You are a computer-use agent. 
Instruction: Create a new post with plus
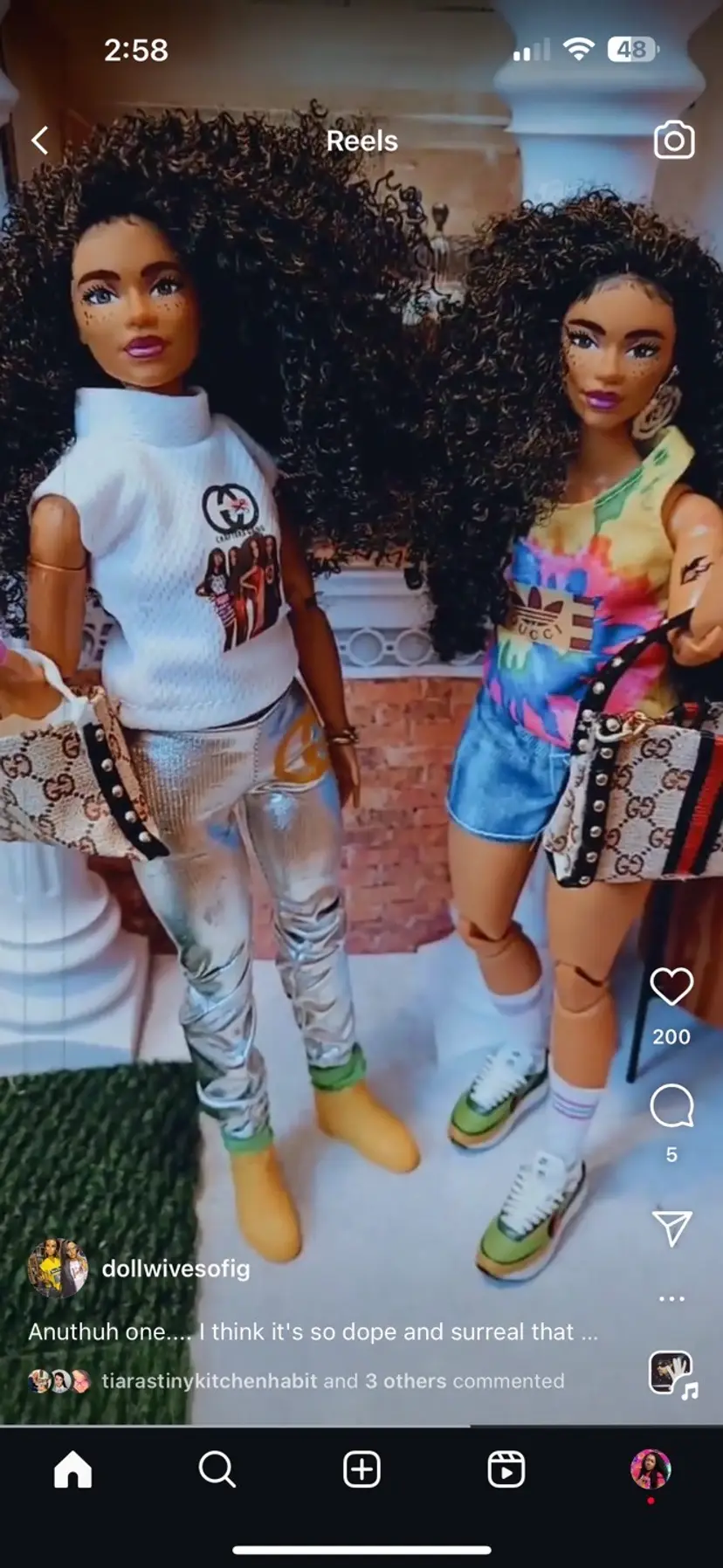coord(361,1469)
